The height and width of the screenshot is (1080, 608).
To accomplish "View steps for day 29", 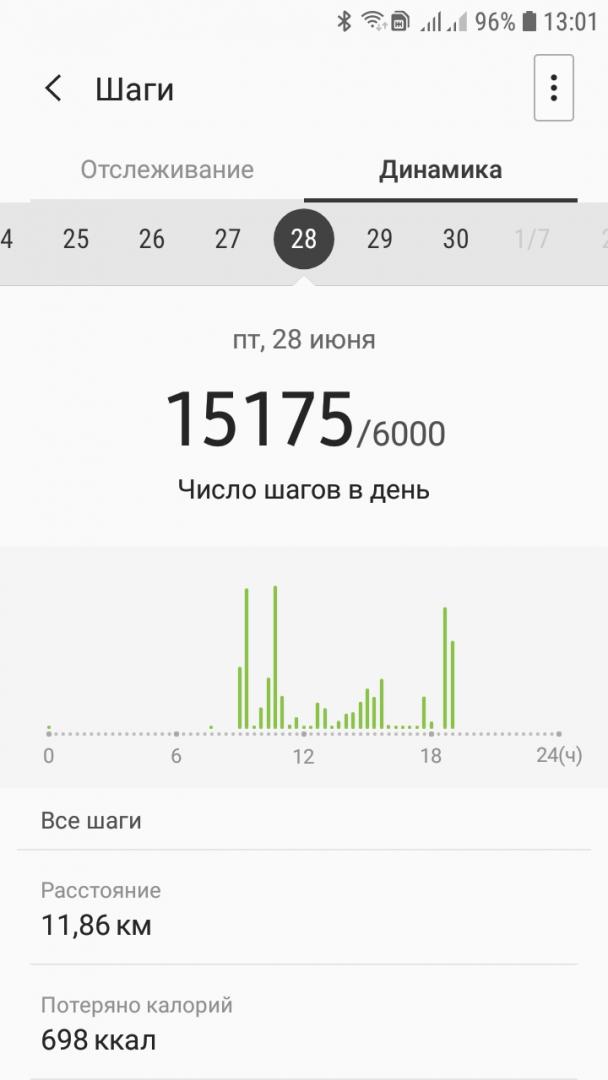I will pyautogui.click(x=380, y=239).
